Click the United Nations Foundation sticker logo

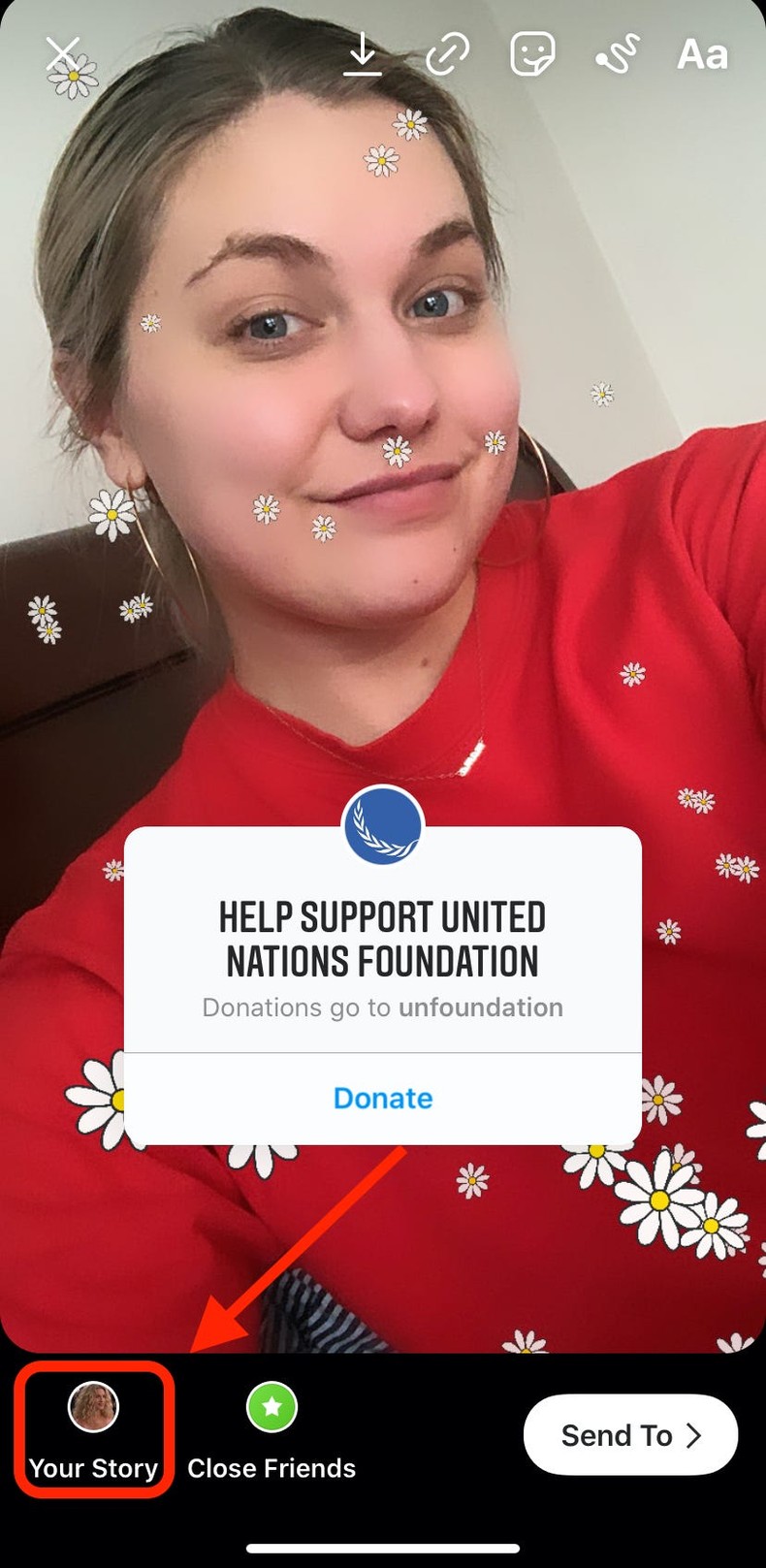382,822
